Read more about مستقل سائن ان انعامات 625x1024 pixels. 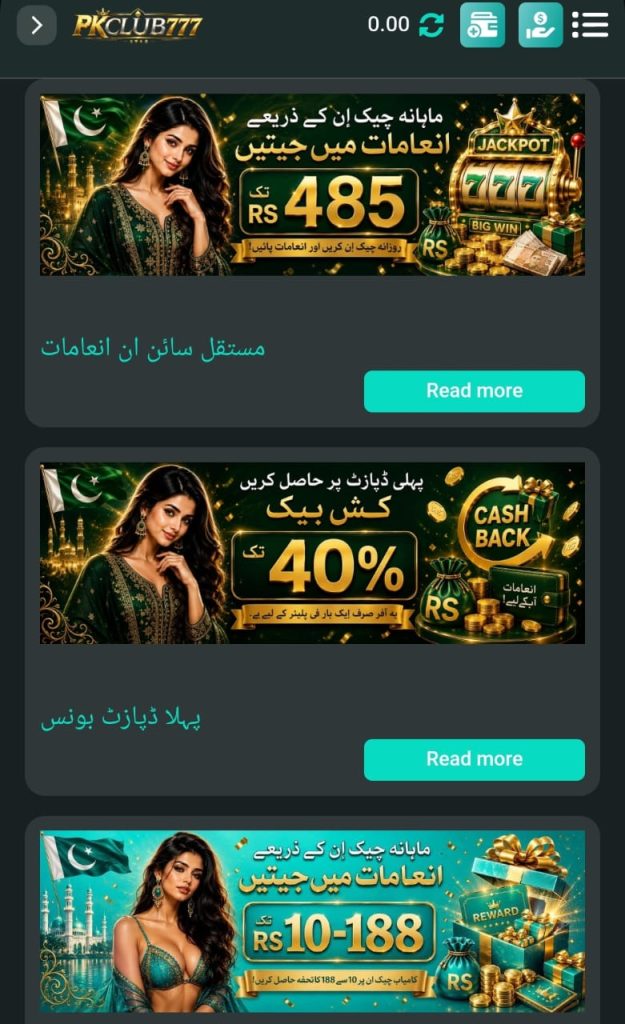(474, 391)
